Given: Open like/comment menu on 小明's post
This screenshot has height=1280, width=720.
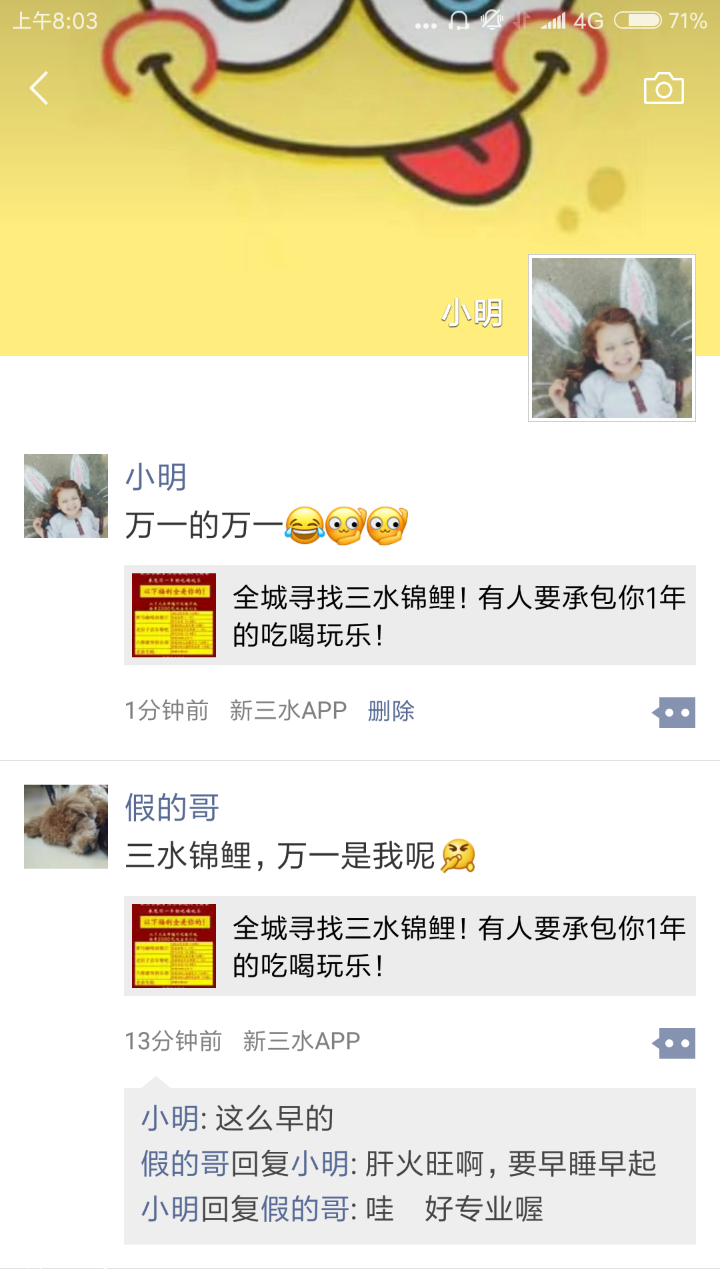Looking at the screenshot, I should pos(675,712).
